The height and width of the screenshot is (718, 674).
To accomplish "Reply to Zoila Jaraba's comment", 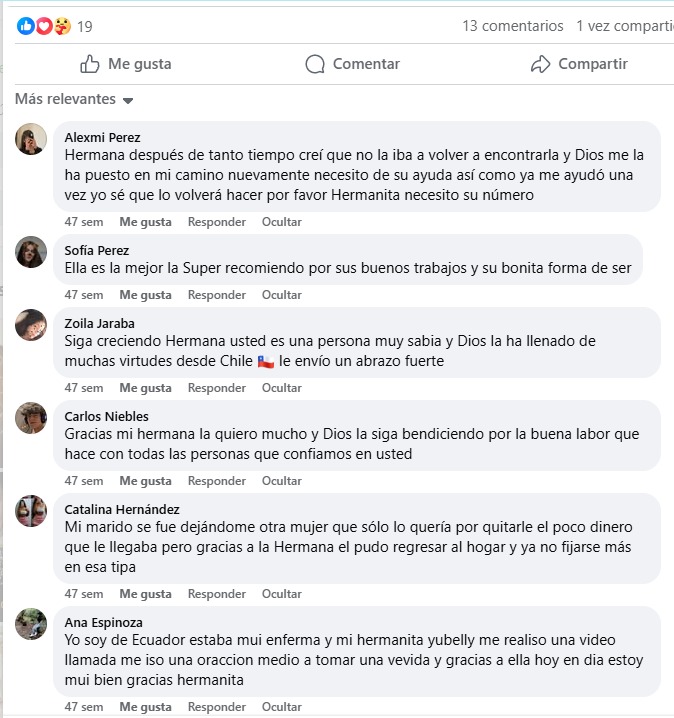I will click(x=217, y=388).
